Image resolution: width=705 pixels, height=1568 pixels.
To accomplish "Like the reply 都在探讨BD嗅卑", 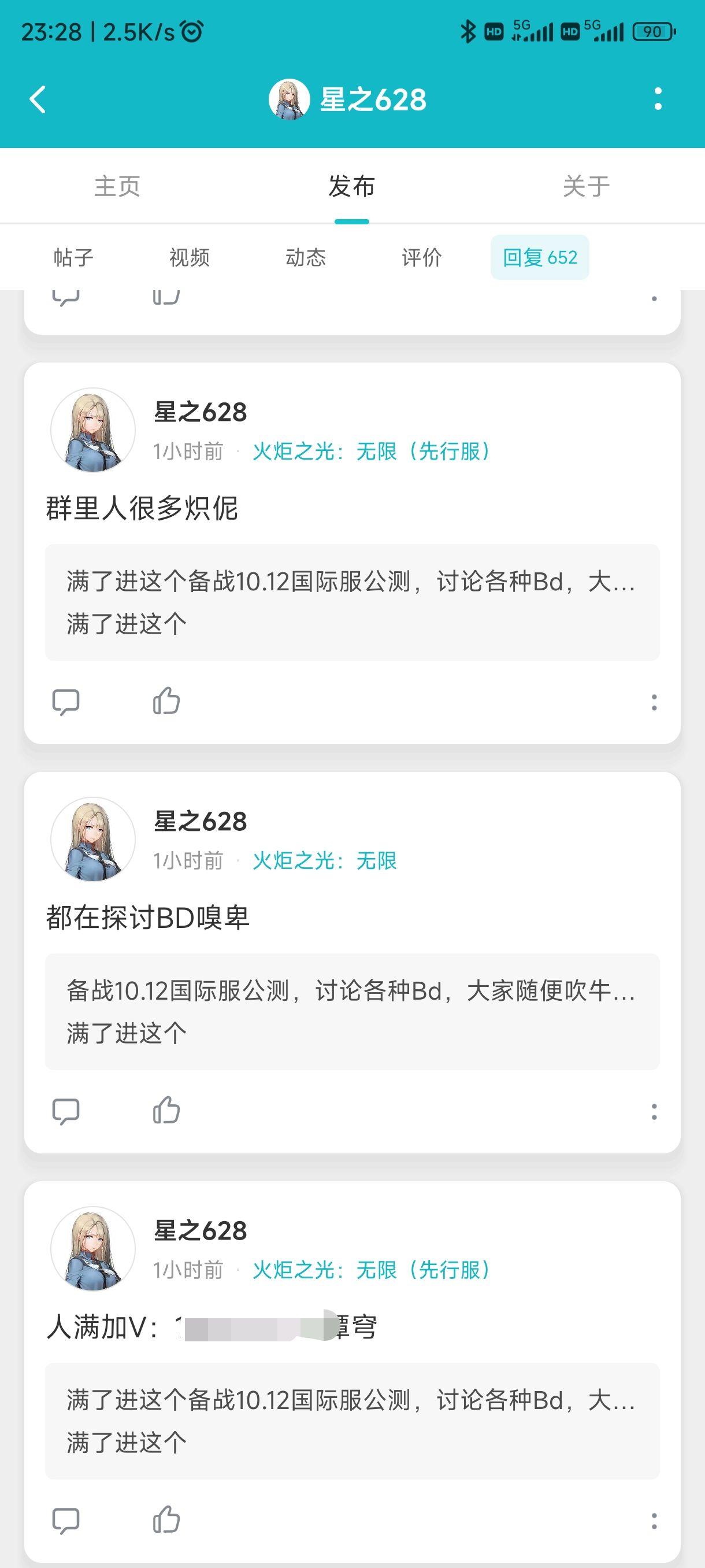I will click(166, 1111).
